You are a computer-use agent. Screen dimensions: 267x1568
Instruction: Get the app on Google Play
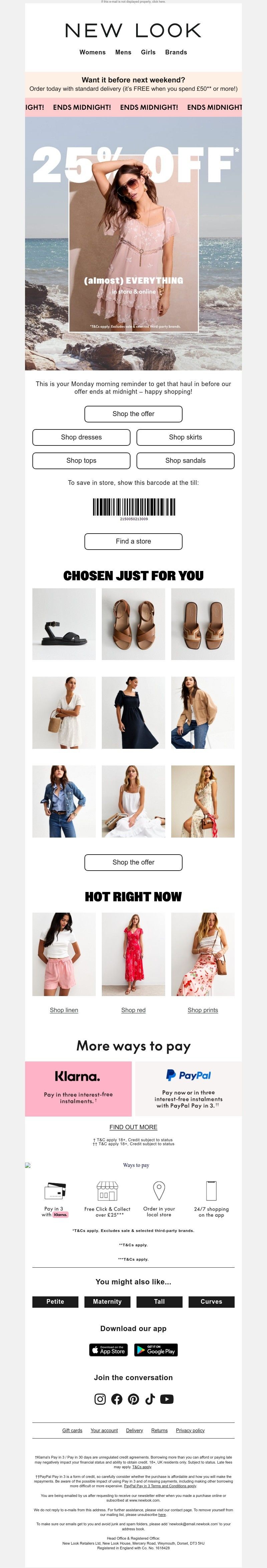[x=156, y=1350]
